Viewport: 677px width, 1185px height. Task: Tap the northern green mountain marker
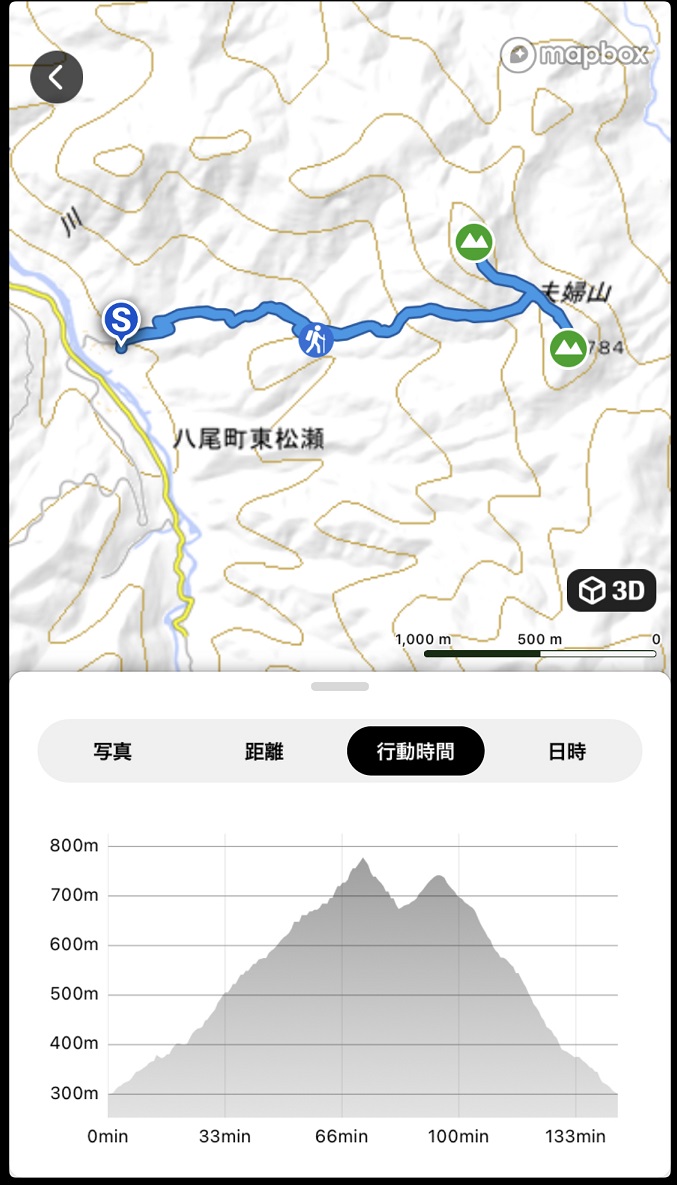[x=475, y=243]
